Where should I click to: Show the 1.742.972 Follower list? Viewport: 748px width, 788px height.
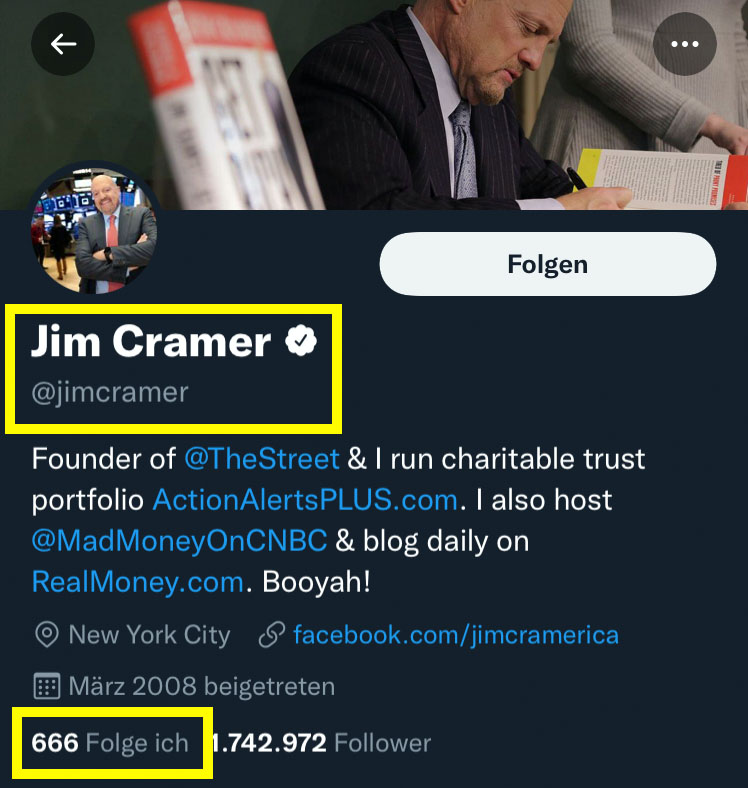click(x=322, y=743)
